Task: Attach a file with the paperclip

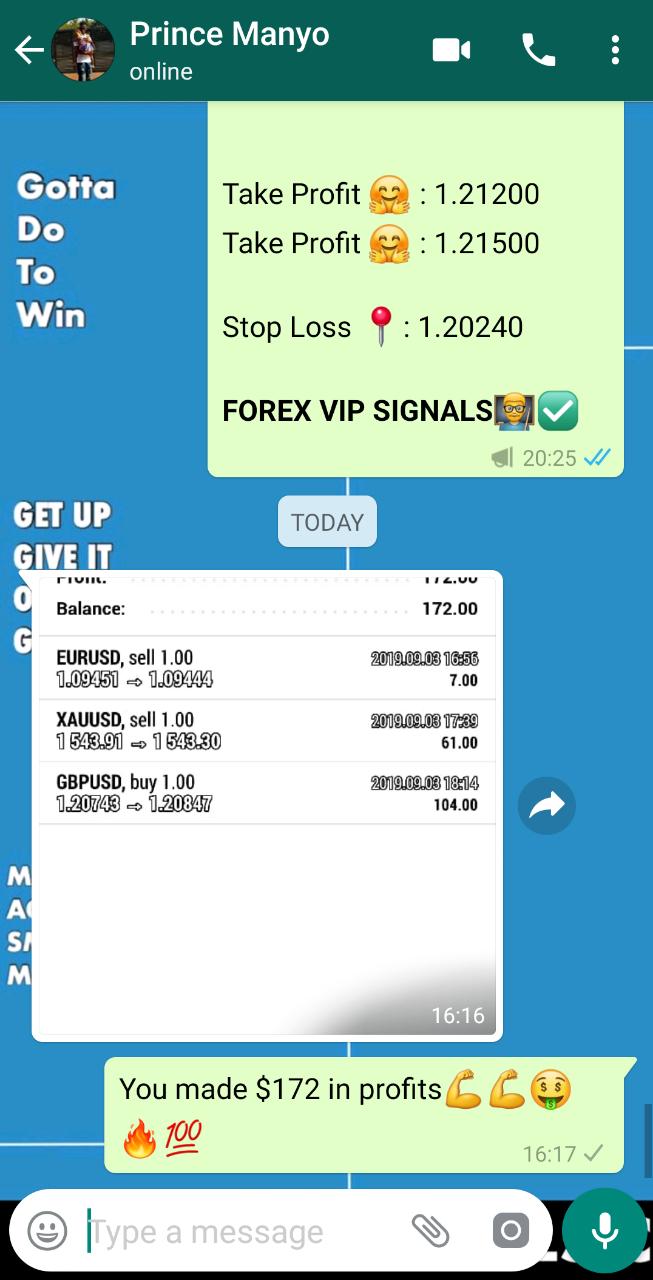Action: 431,1231
